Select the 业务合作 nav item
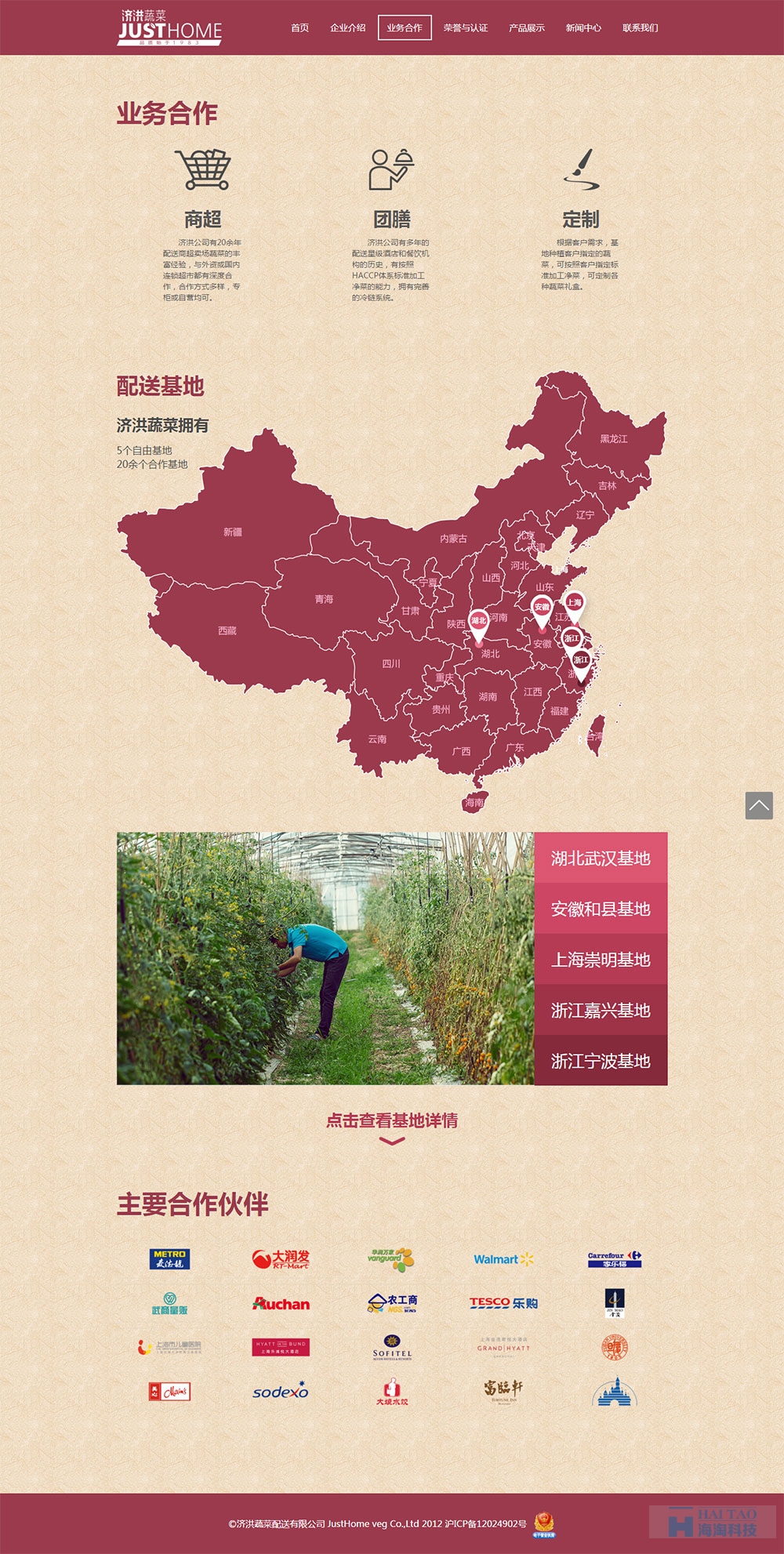784x1554 pixels. coord(405,27)
